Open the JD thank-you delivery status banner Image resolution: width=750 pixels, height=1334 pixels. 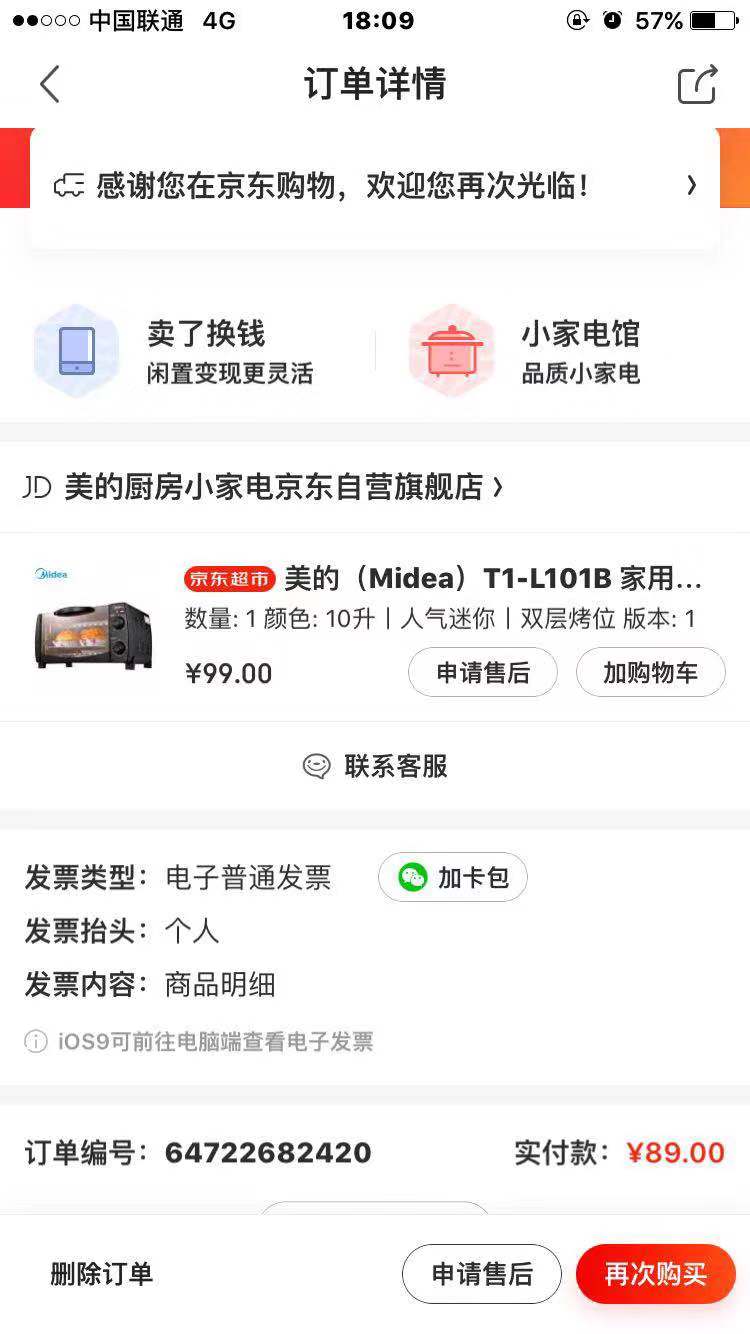pos(375,185)
